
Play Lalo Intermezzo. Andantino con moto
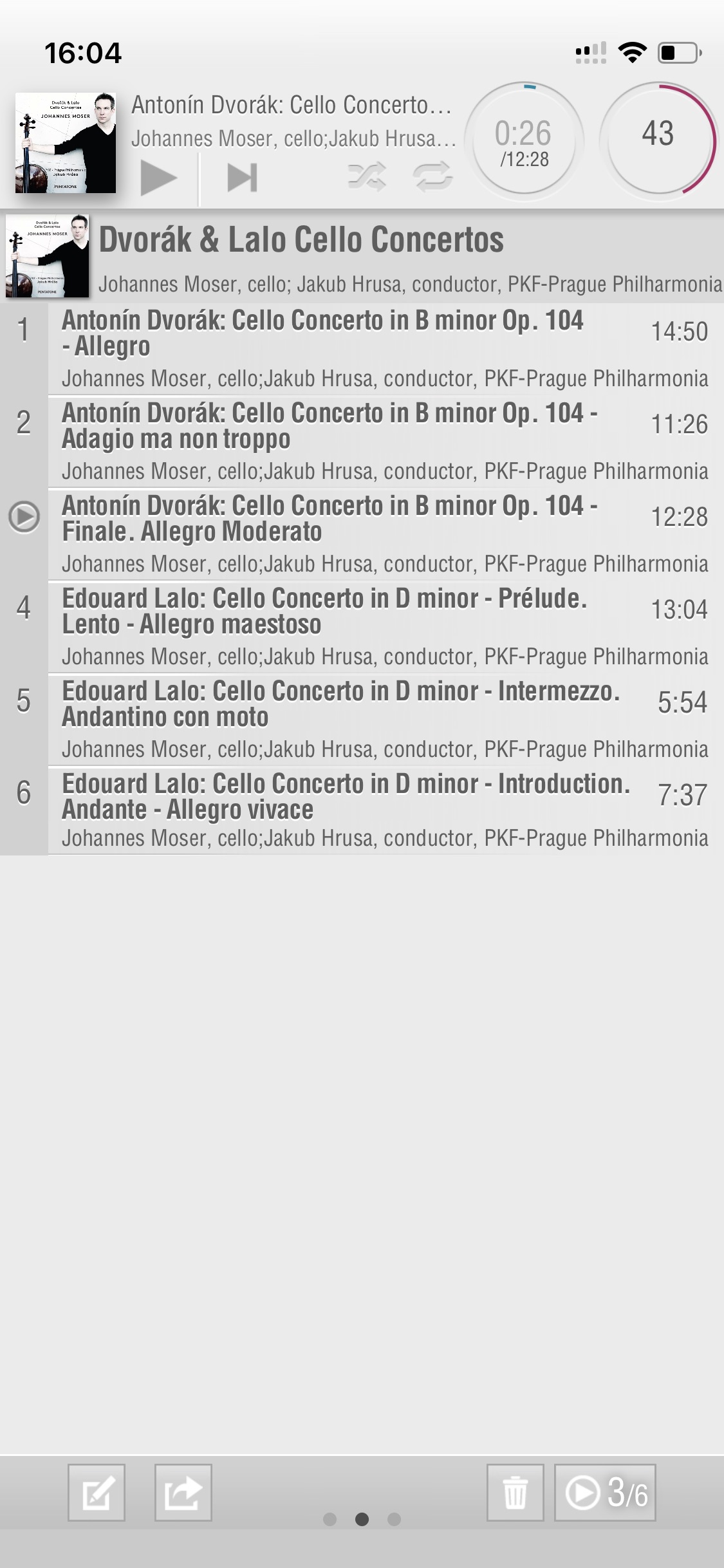pyautogui.click(x=360, y=719)
